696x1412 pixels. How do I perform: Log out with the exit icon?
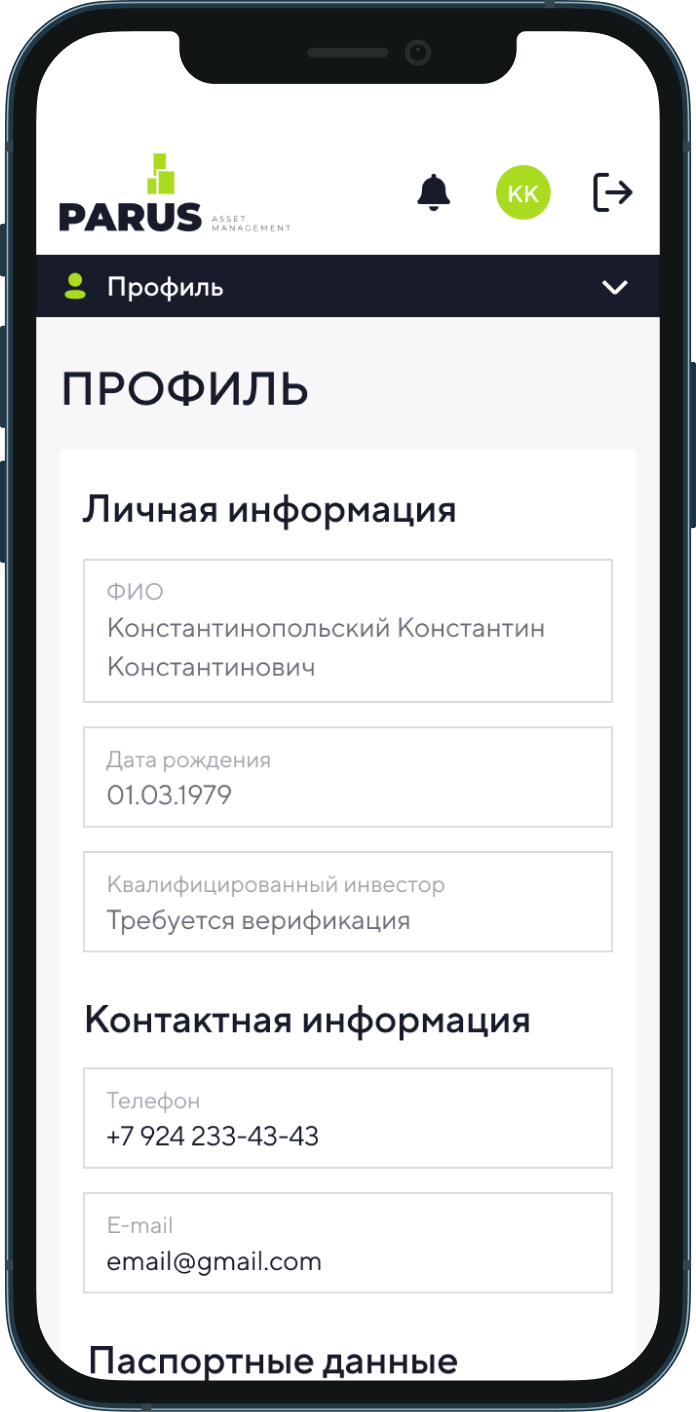[613, 192]
